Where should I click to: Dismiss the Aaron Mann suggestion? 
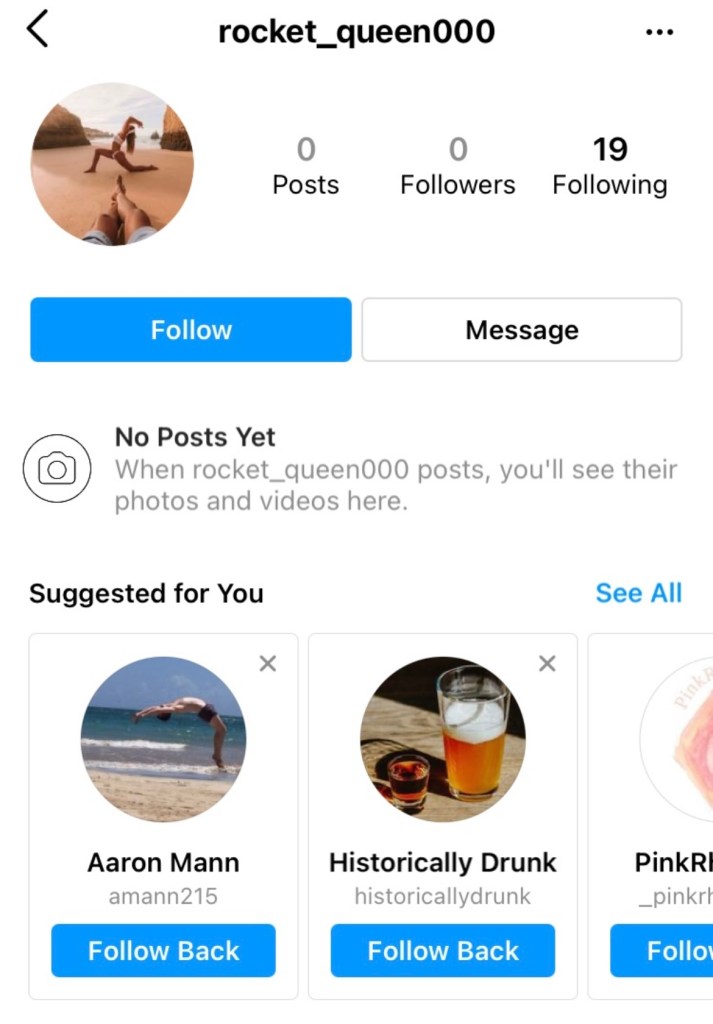click(268, 663)
